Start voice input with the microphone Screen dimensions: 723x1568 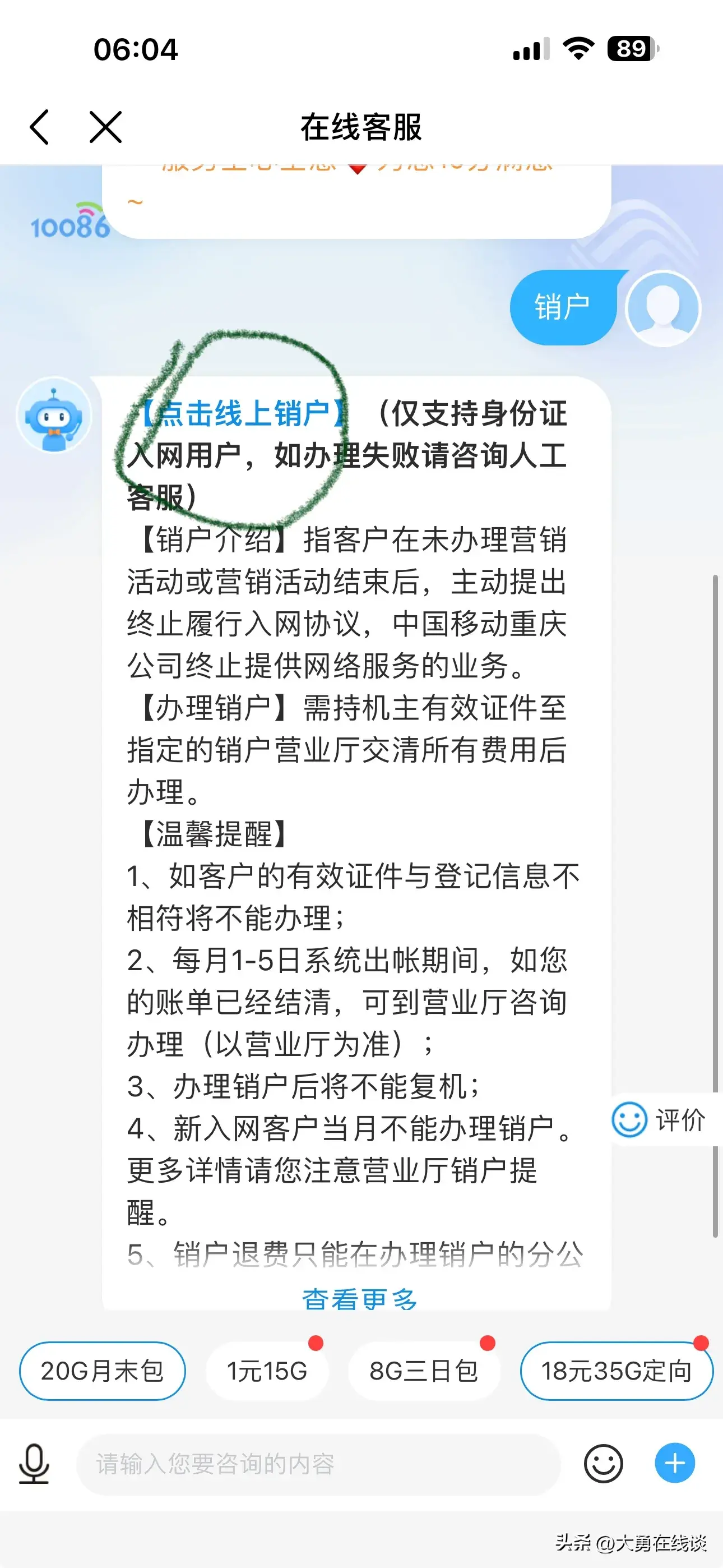click(x=34, y=1464)
